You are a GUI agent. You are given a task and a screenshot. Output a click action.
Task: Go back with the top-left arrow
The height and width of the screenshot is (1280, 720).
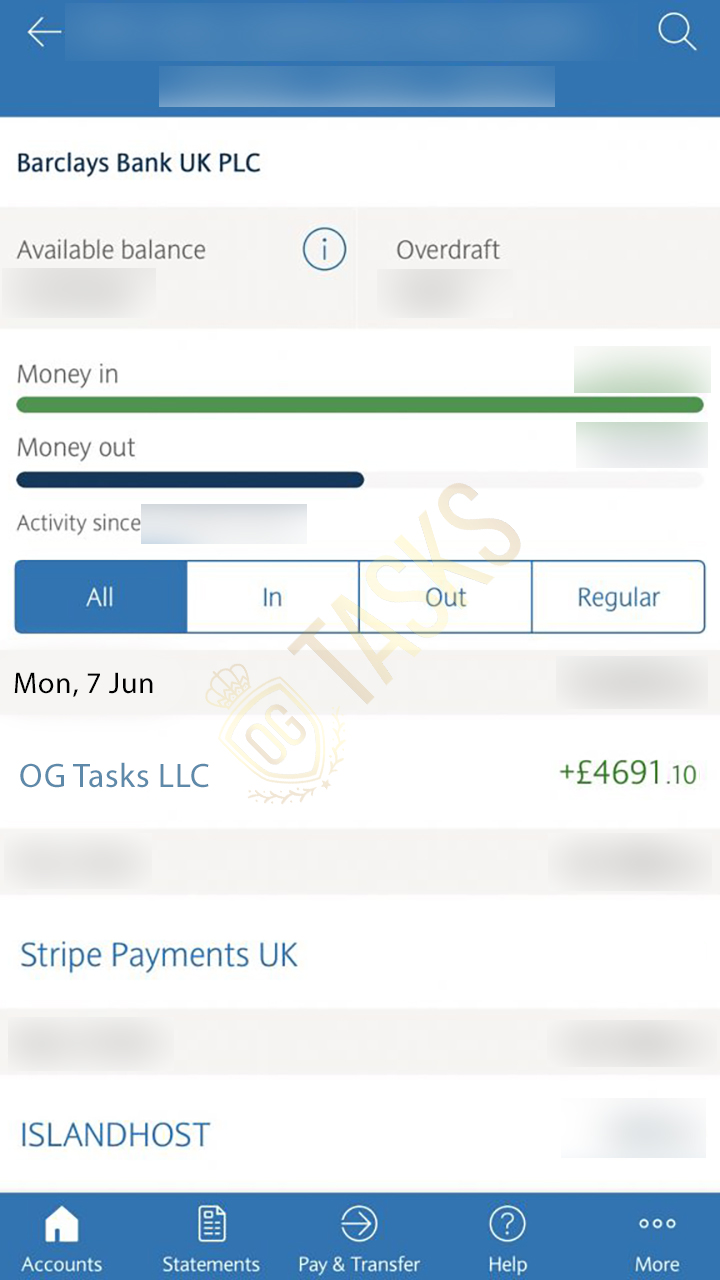point(44,33)
